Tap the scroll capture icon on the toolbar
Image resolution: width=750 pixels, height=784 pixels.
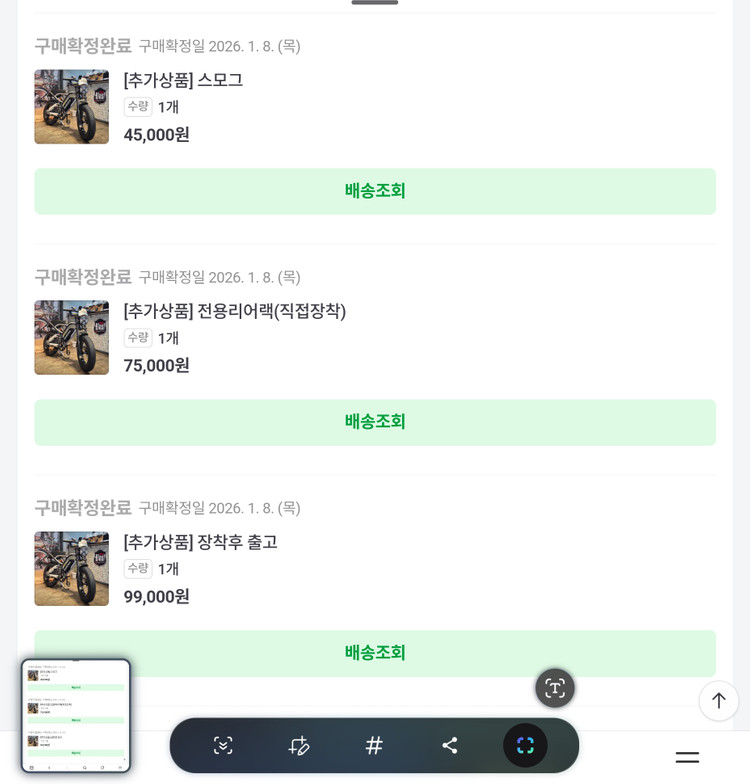[223, 745]
